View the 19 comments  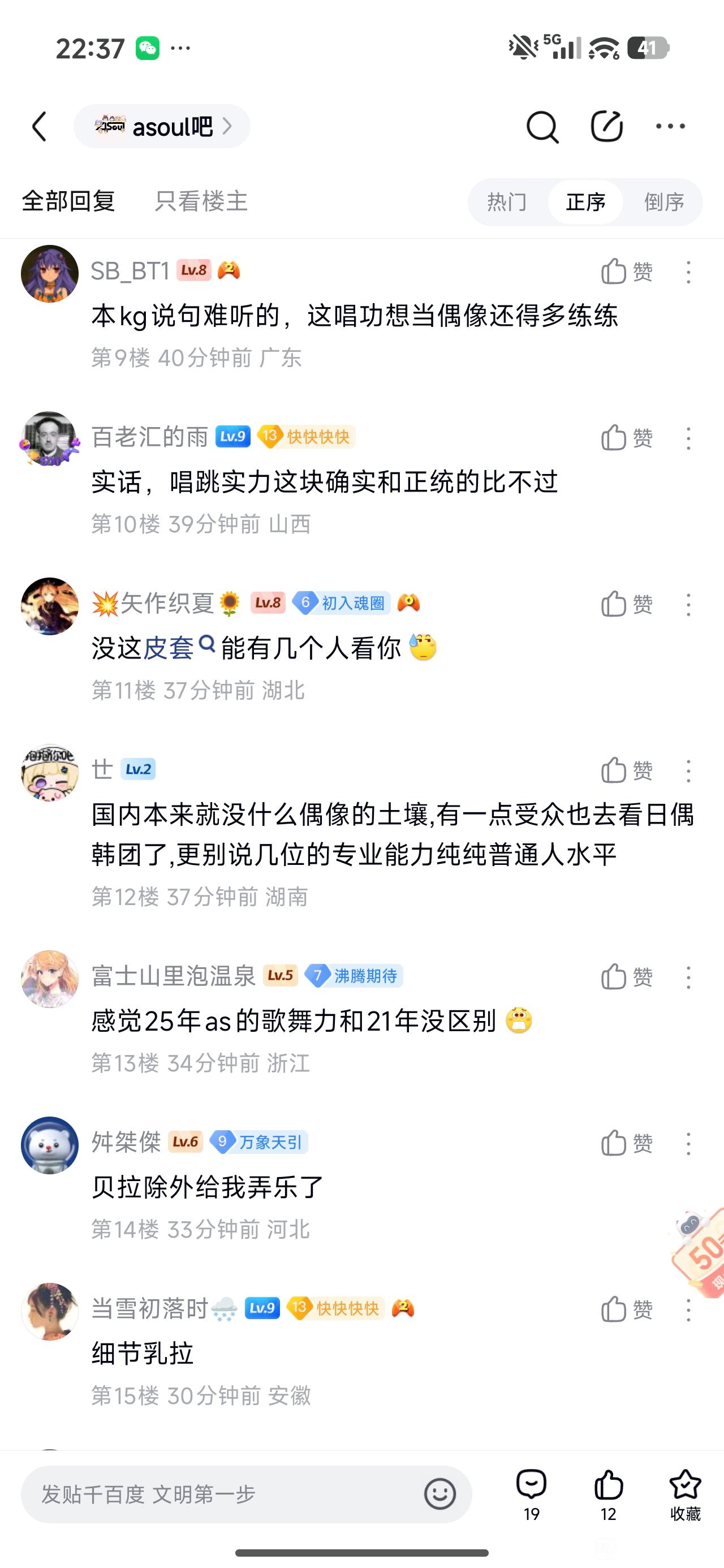coord(531,1494)
